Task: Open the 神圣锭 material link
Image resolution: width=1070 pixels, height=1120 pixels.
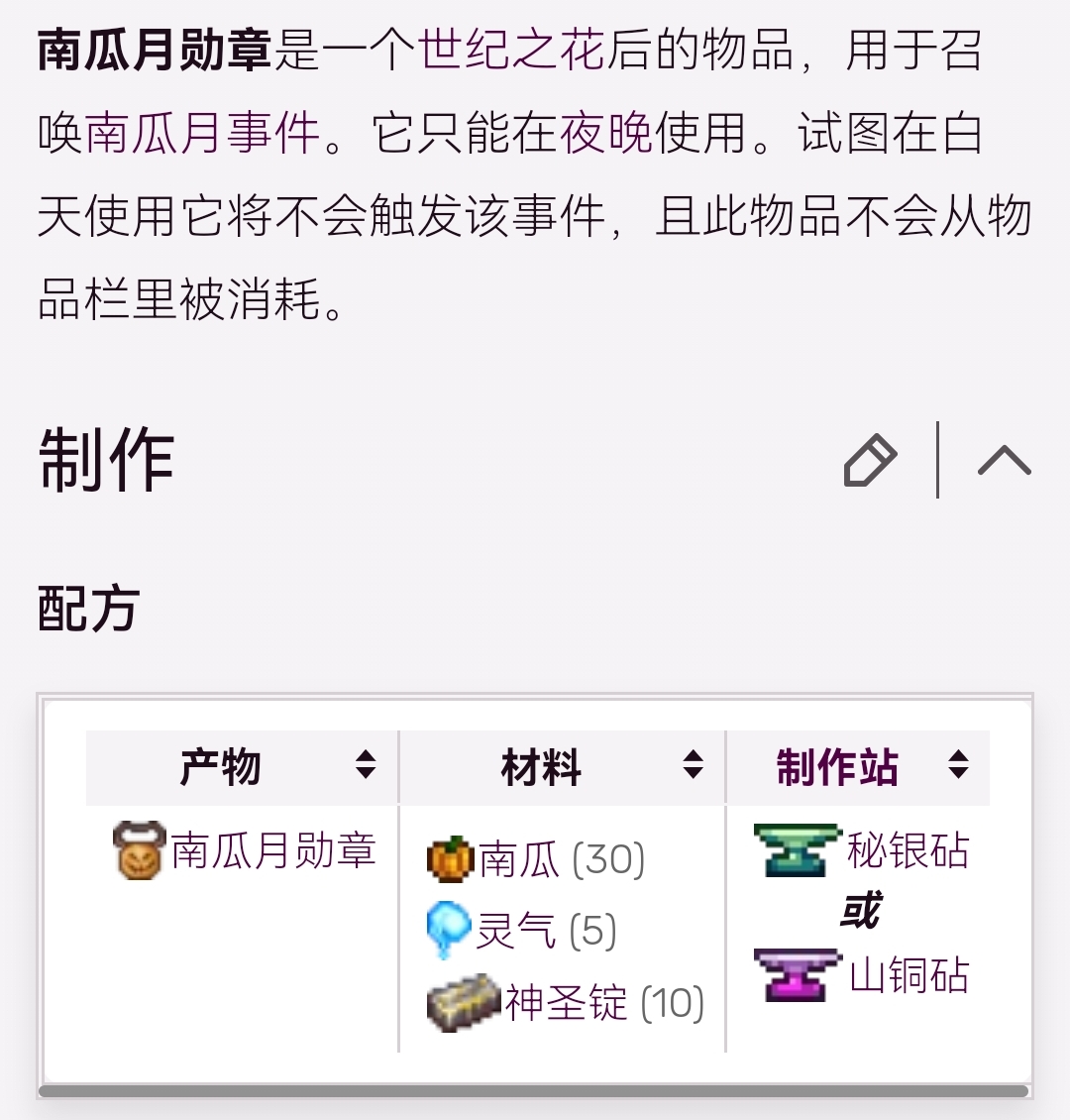Action: pyautogui.click(x=566, y=1003)
